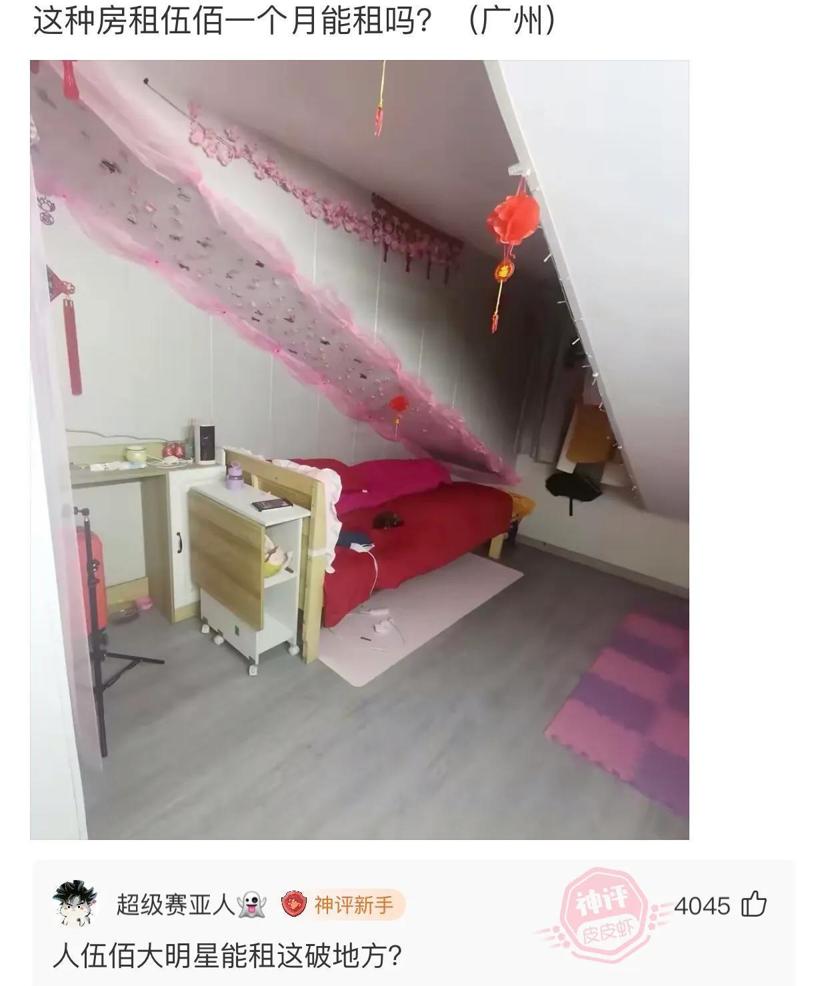Open the attic bedroom photo in the post
This screenshot has height=986, width=828.
(360, 450)
